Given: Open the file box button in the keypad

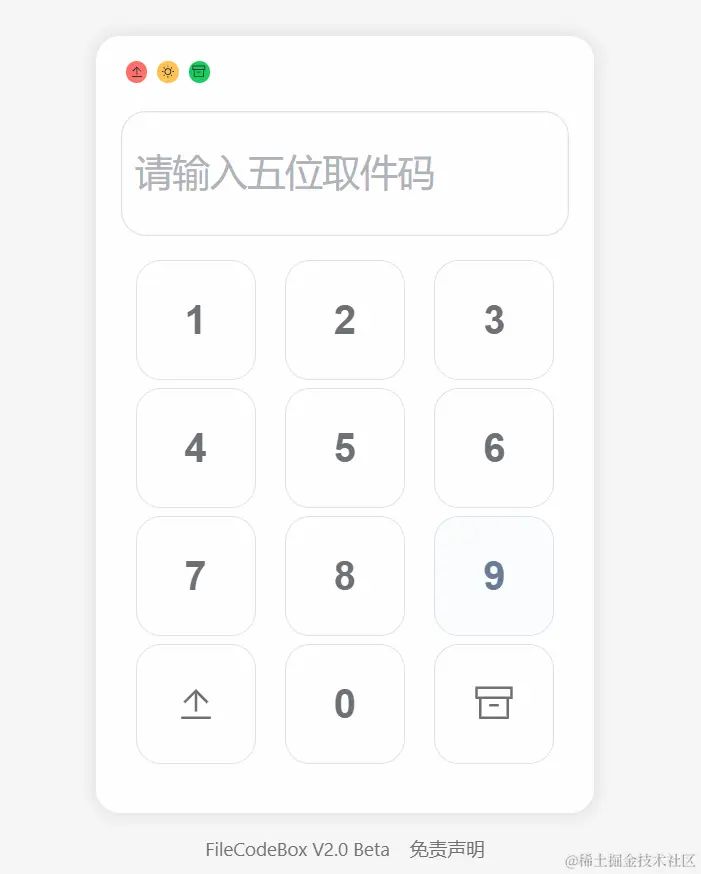Looking at the screenshot, I should tap(494, 704).
